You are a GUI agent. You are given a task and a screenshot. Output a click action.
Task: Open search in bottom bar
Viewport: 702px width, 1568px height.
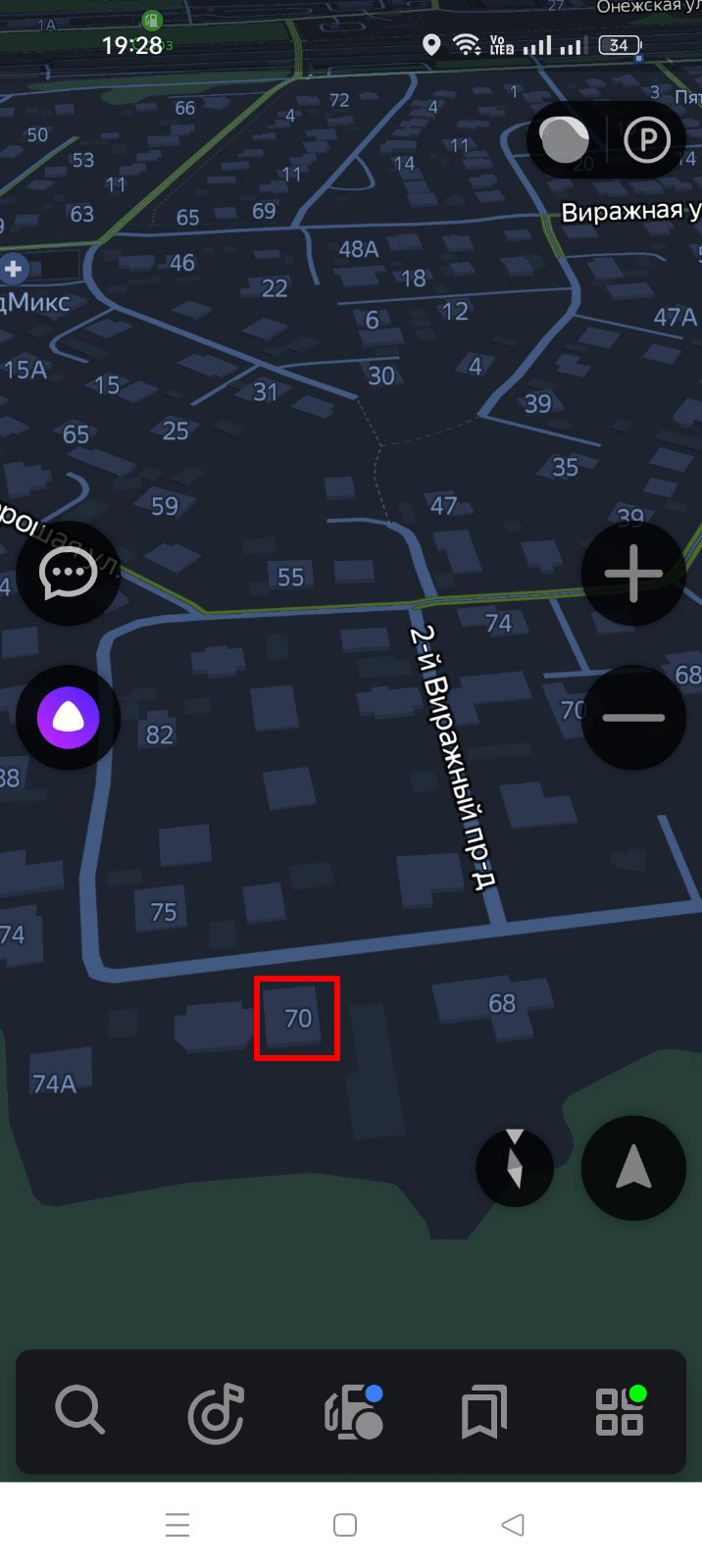click(x=79, y=1412)
